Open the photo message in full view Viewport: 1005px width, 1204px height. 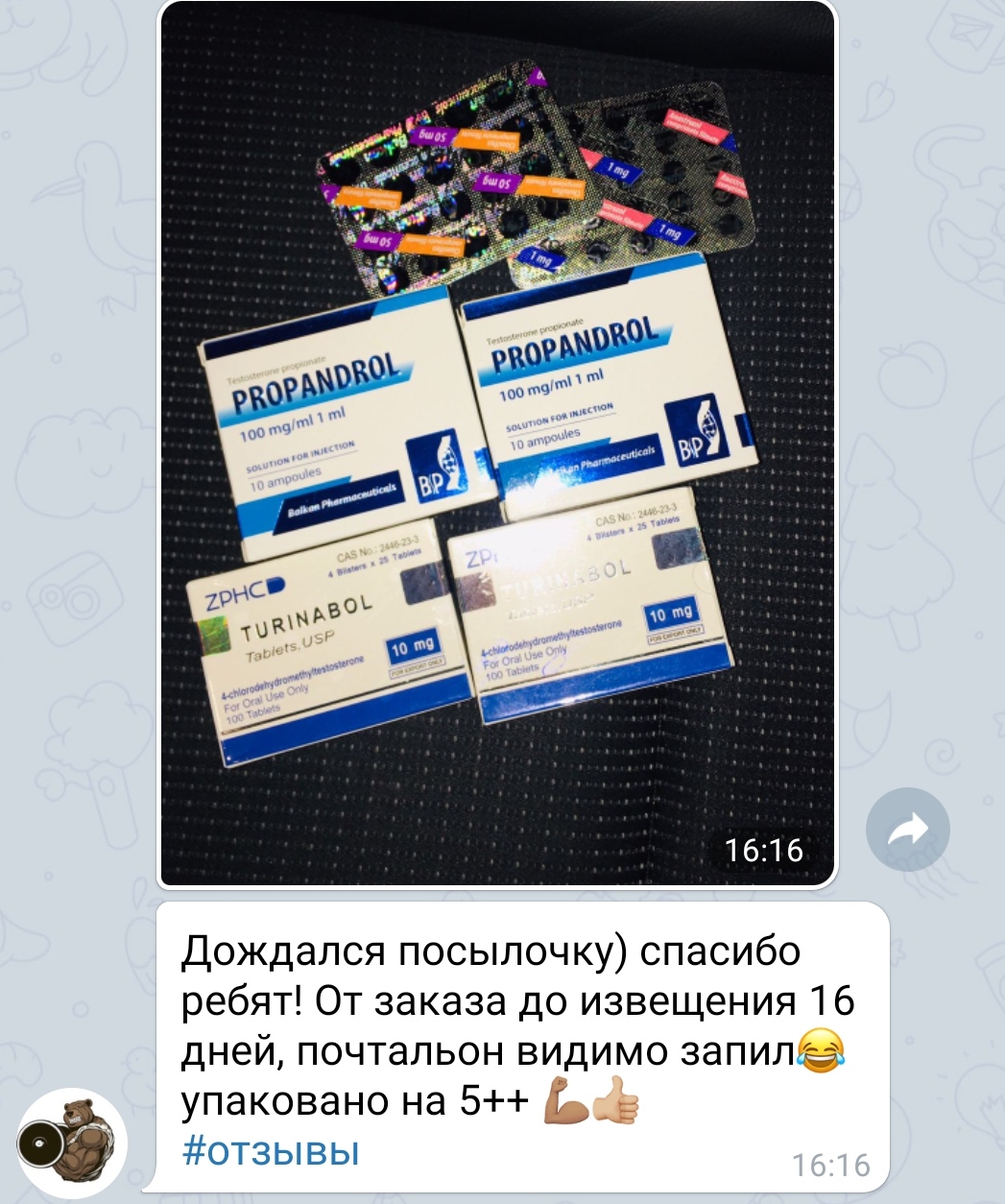(x=497, y=442)
